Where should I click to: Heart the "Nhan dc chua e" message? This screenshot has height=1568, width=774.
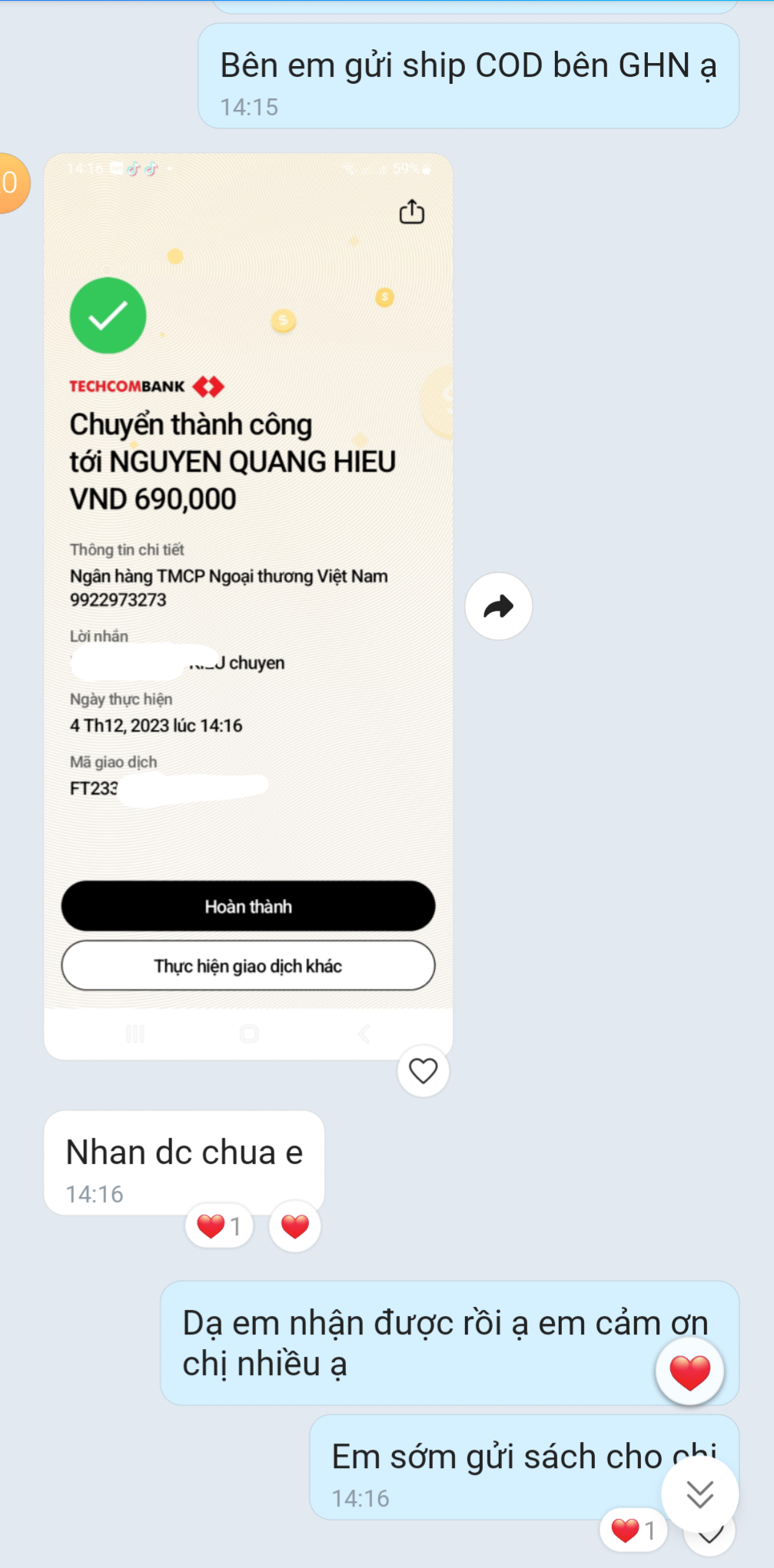[x=294, y=1226]
